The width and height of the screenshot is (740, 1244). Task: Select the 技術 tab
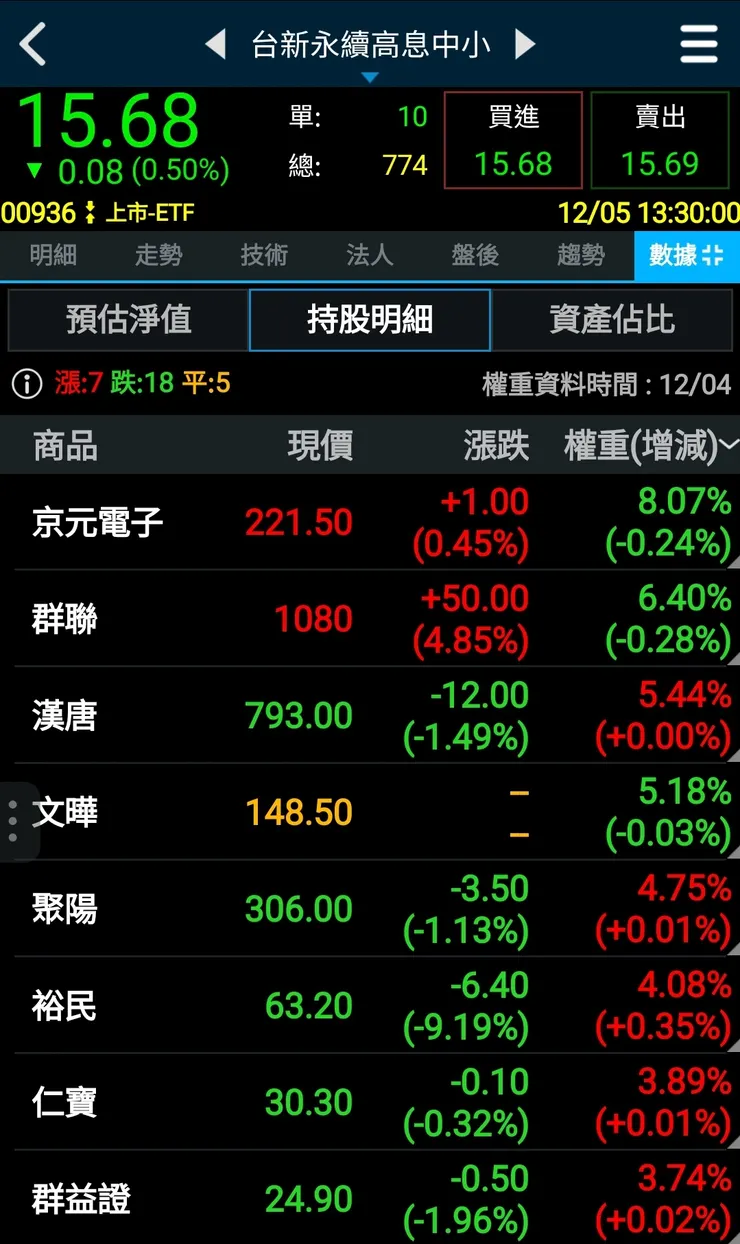point(263,257)
